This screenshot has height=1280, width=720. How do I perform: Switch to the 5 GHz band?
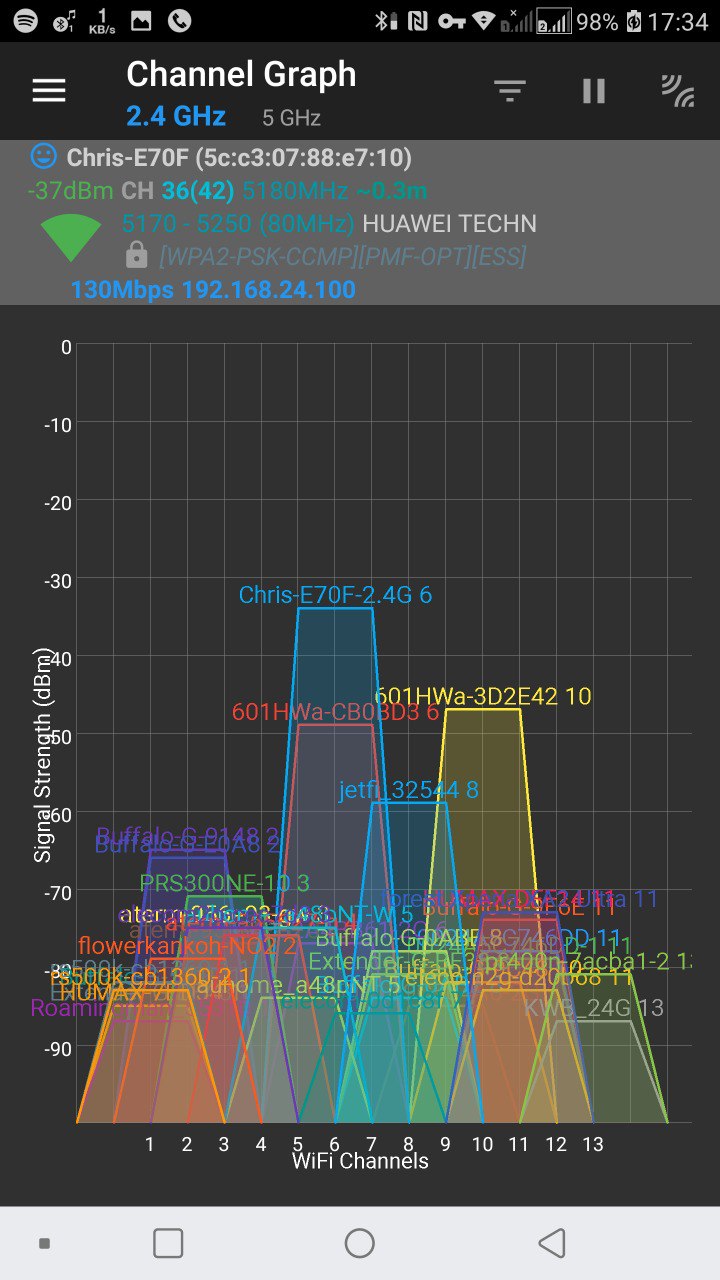[x=291, y=118]
